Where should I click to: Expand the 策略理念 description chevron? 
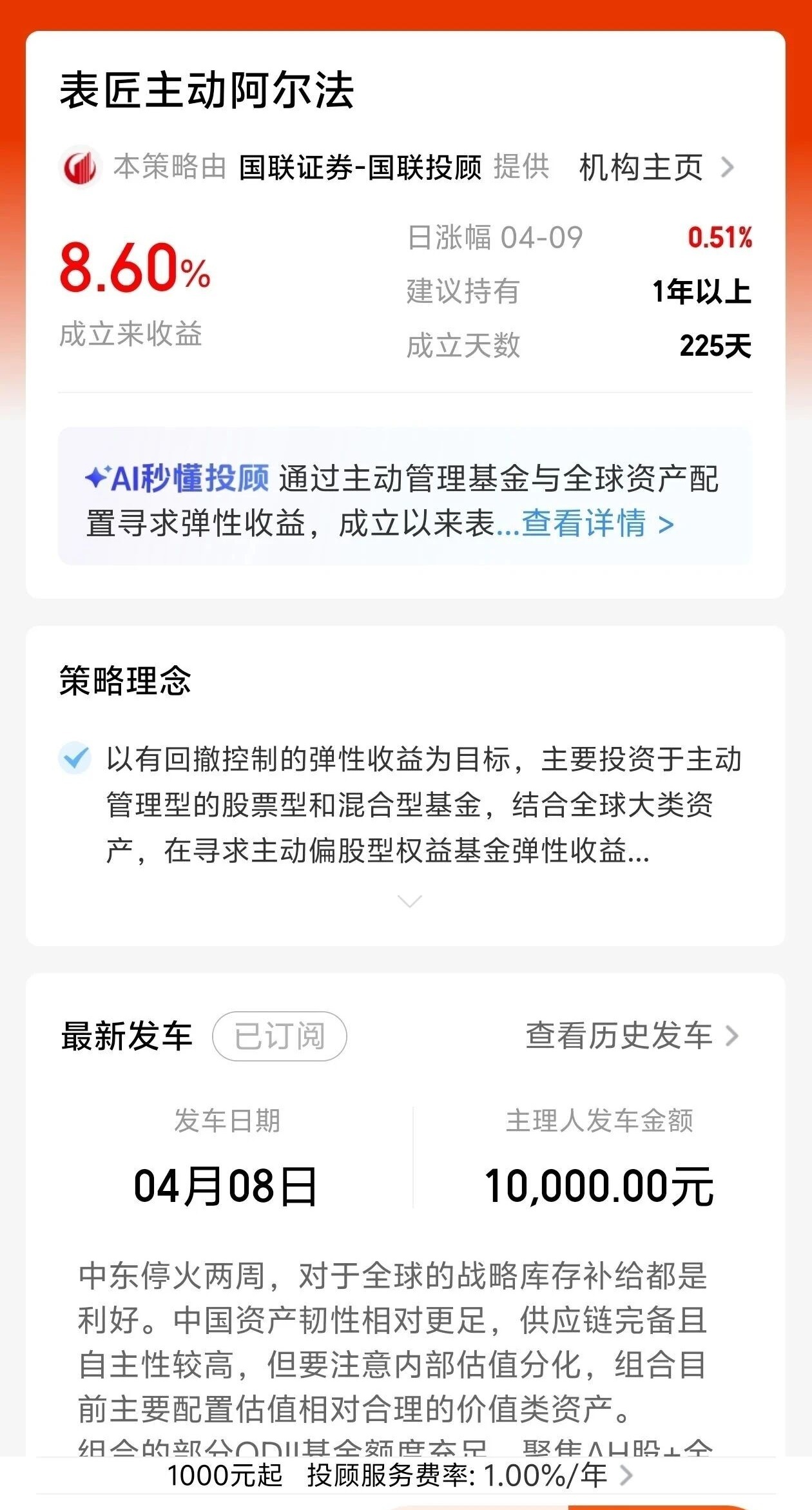coord(410,900)
